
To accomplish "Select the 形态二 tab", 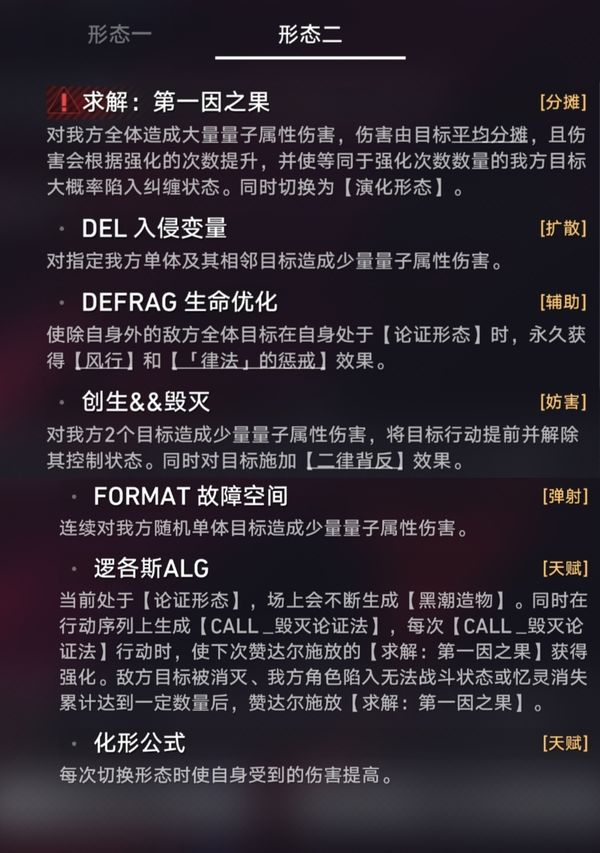I will (x=310, y=35).
